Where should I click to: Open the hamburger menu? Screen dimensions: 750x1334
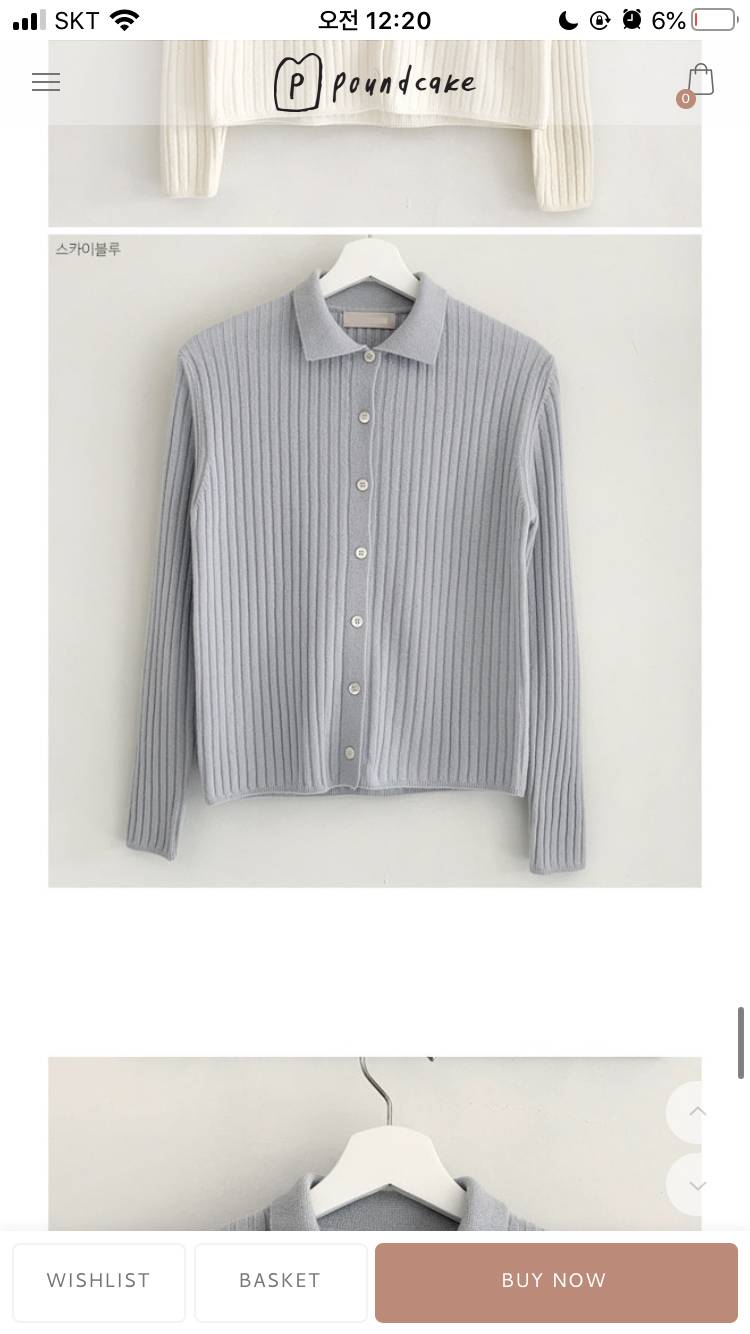46,82
